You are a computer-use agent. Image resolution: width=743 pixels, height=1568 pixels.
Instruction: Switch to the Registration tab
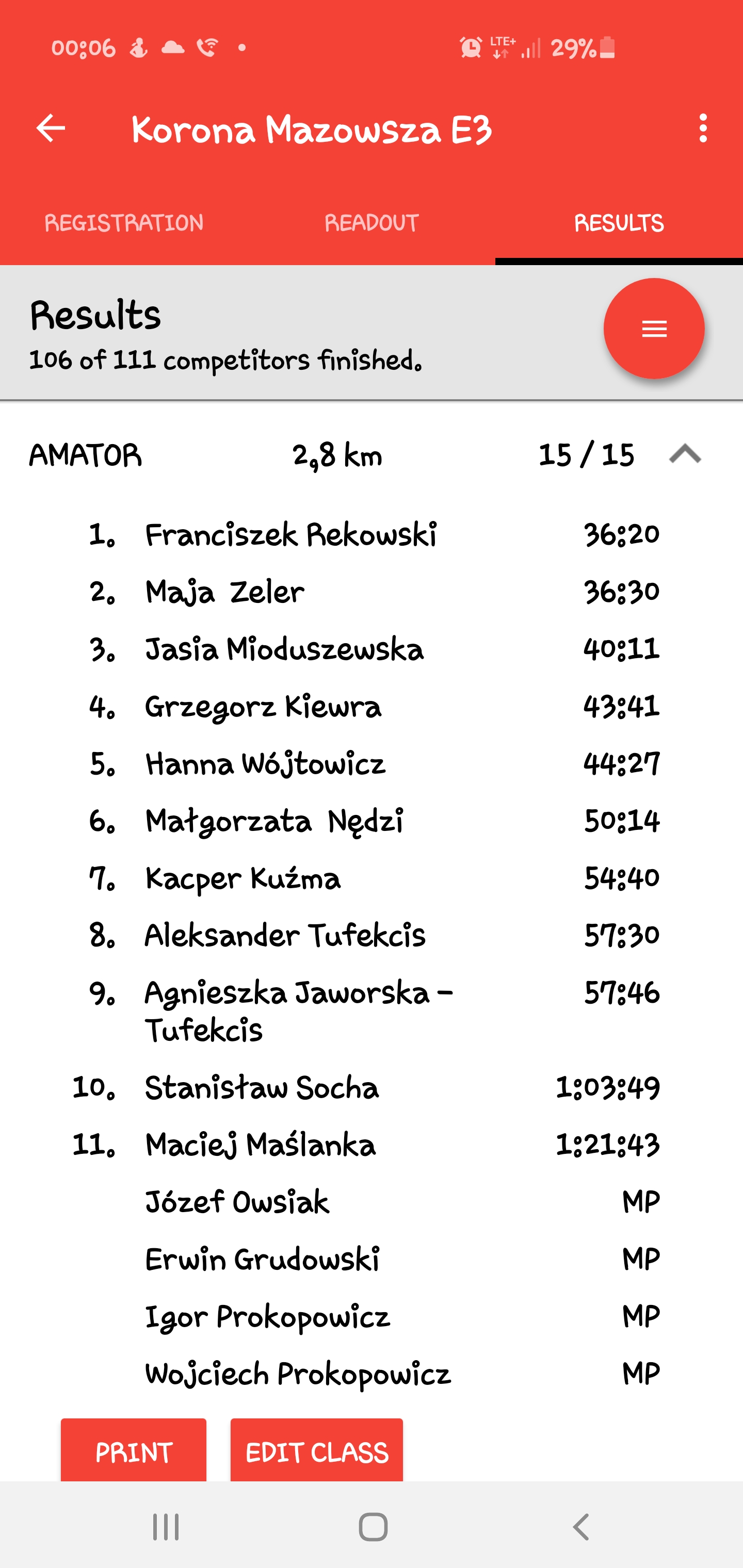tap(124, 223)
